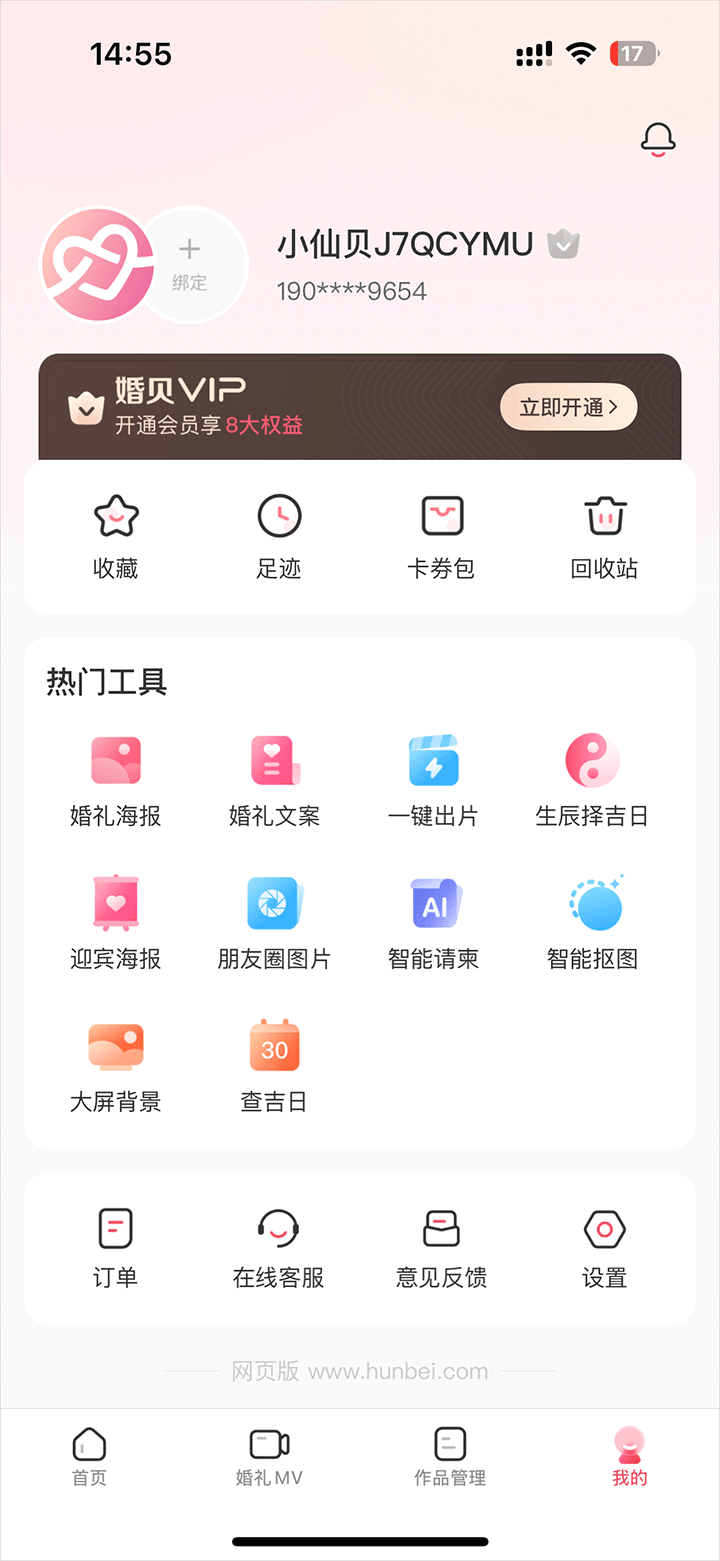
Task: View 足迹 browsing history
Action: coord(279,537)
